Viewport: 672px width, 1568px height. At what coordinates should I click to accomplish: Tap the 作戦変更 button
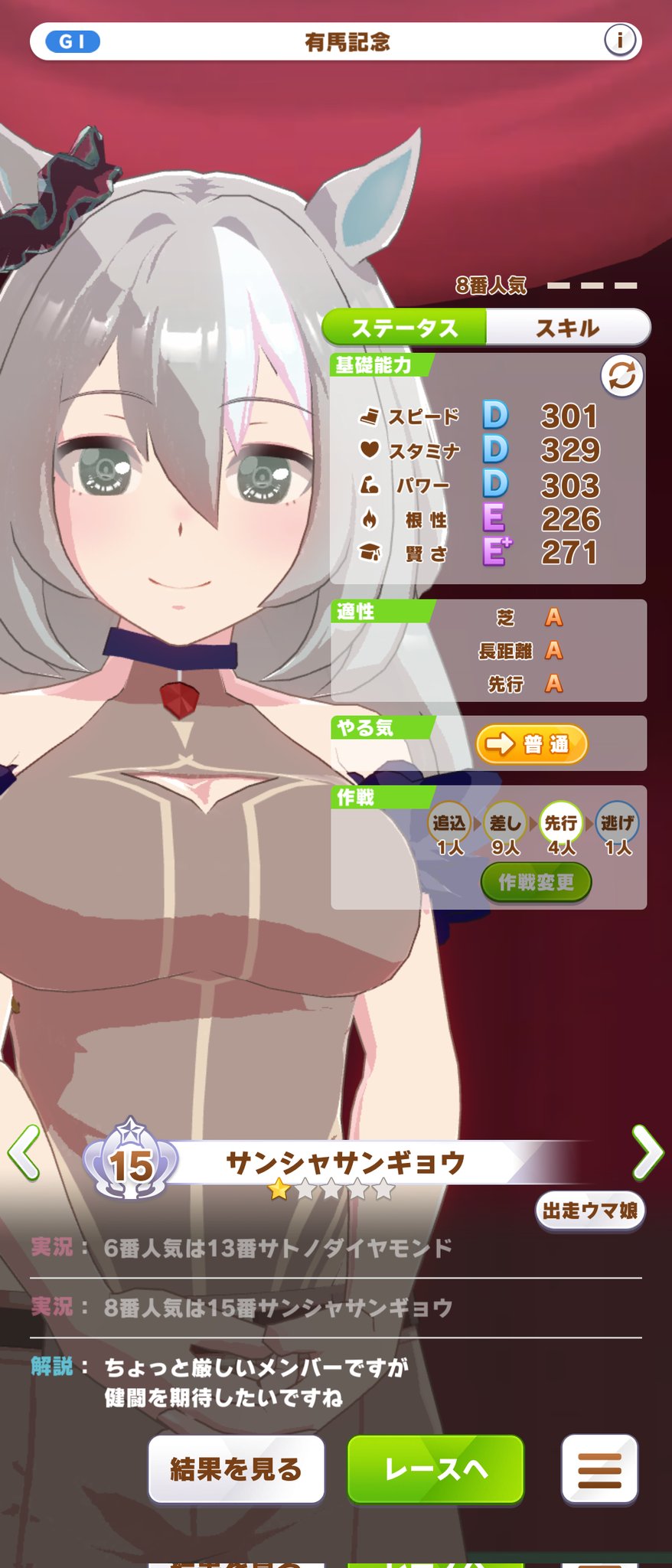coord(536,882)
